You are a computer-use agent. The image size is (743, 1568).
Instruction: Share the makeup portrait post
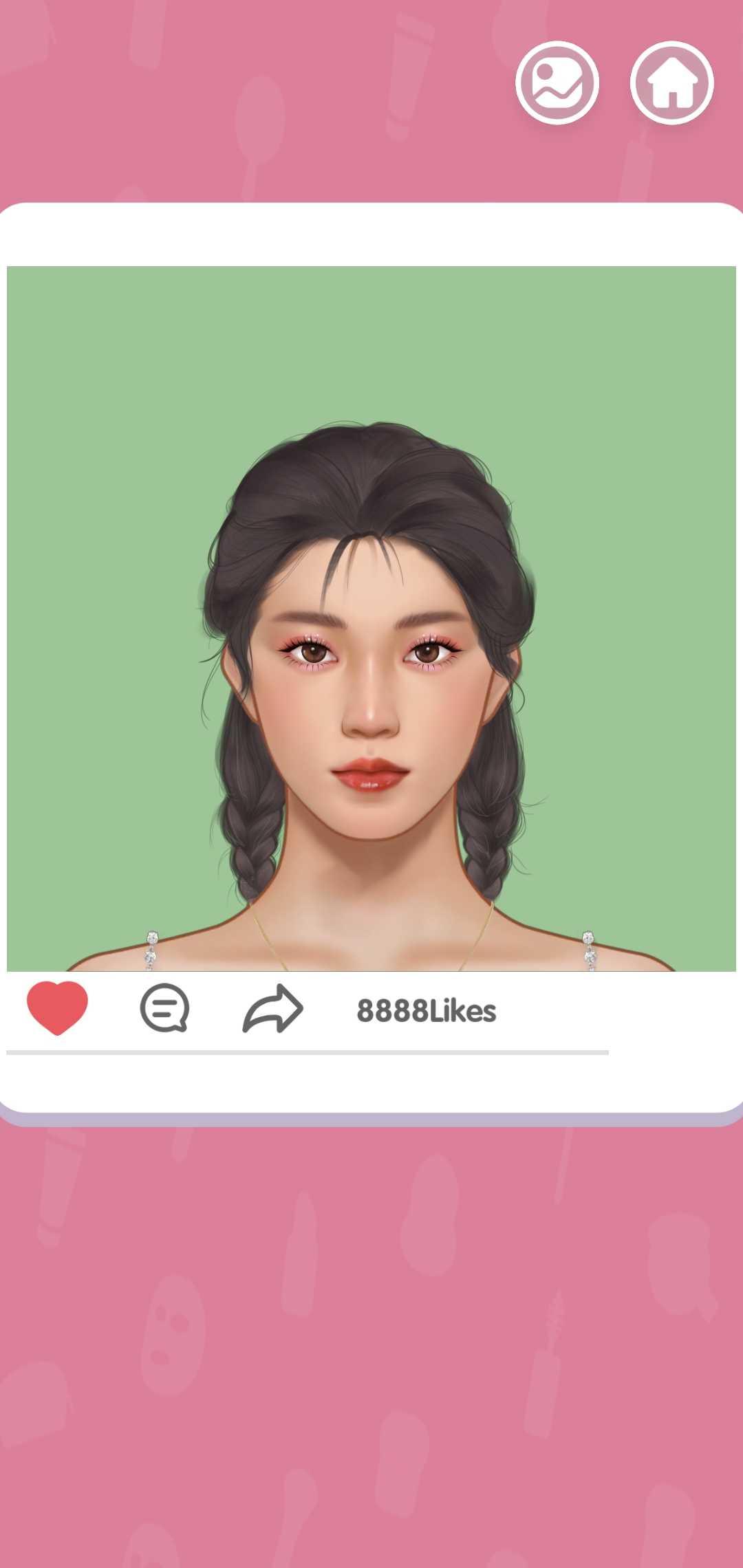[x=273, y=1008]
